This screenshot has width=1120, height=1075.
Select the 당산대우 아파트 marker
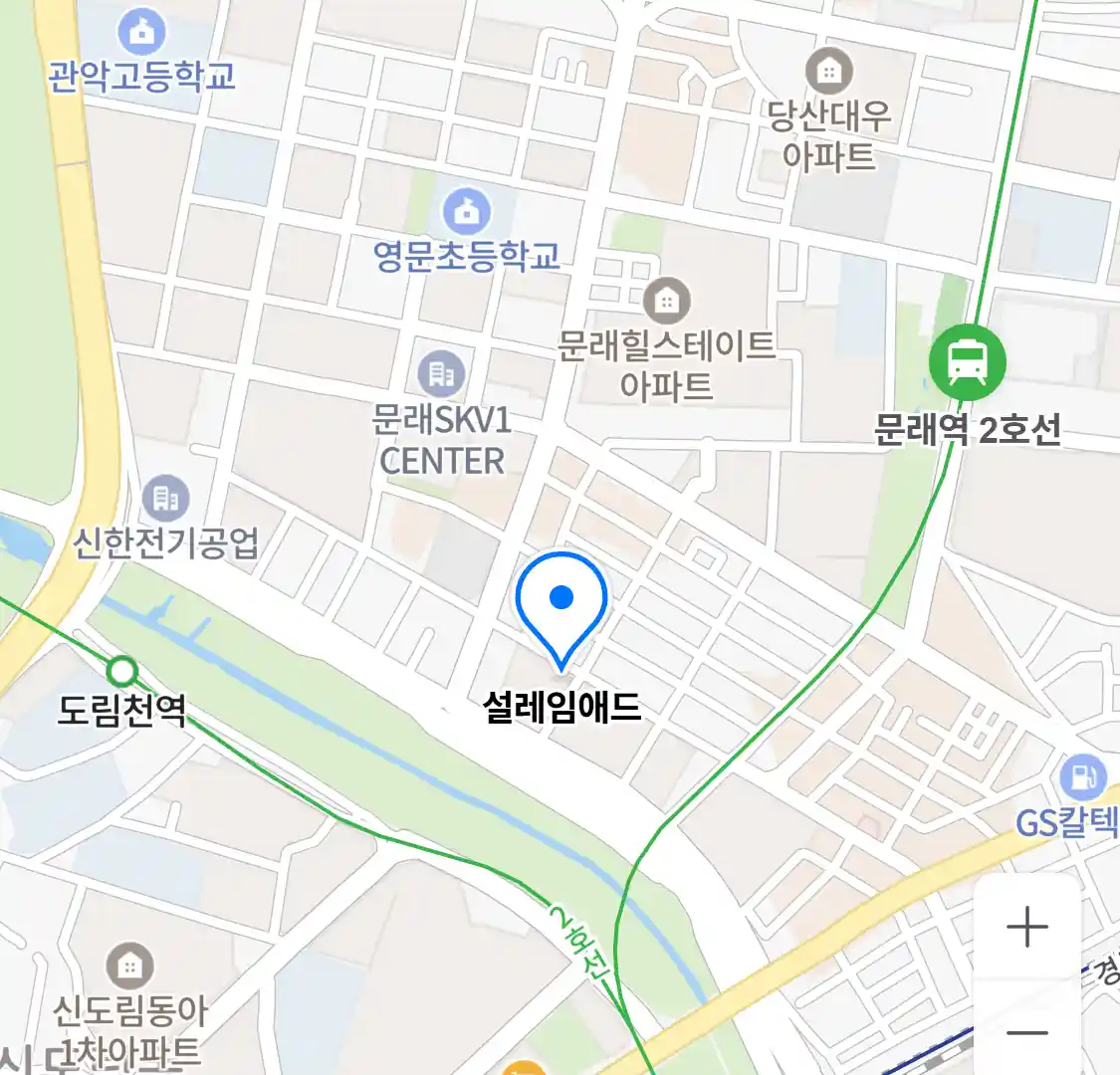828,71
